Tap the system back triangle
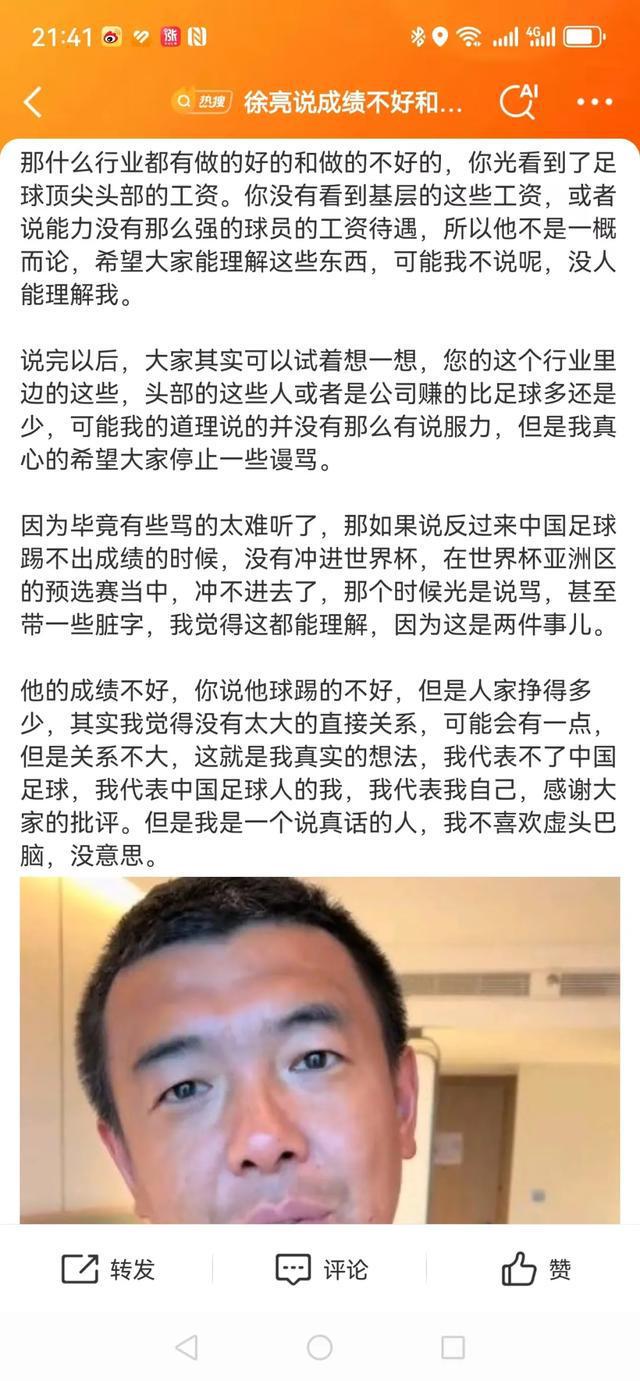The image size is (640, 1381). click(x=186, y=1347)
